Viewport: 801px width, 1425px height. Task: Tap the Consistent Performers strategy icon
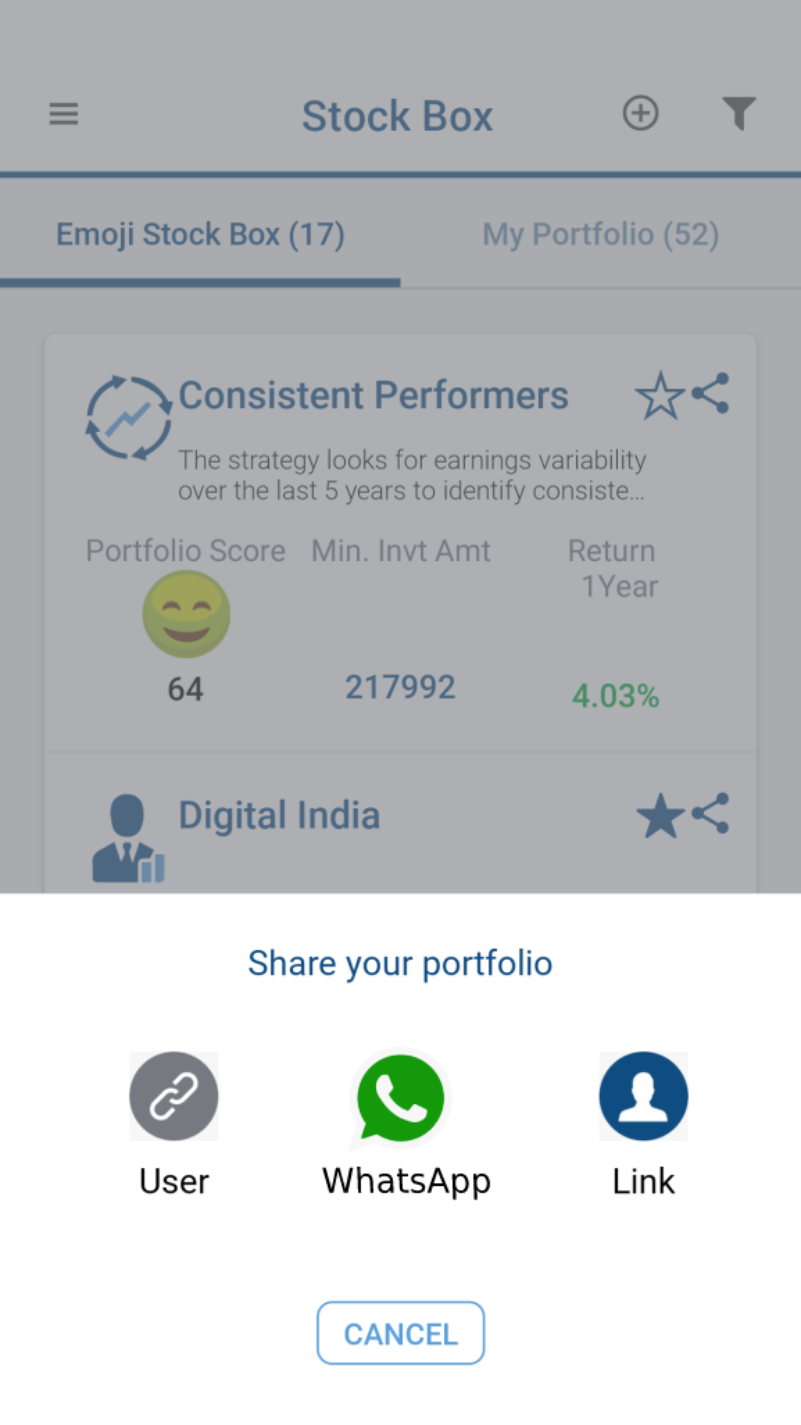click(128, 417)
